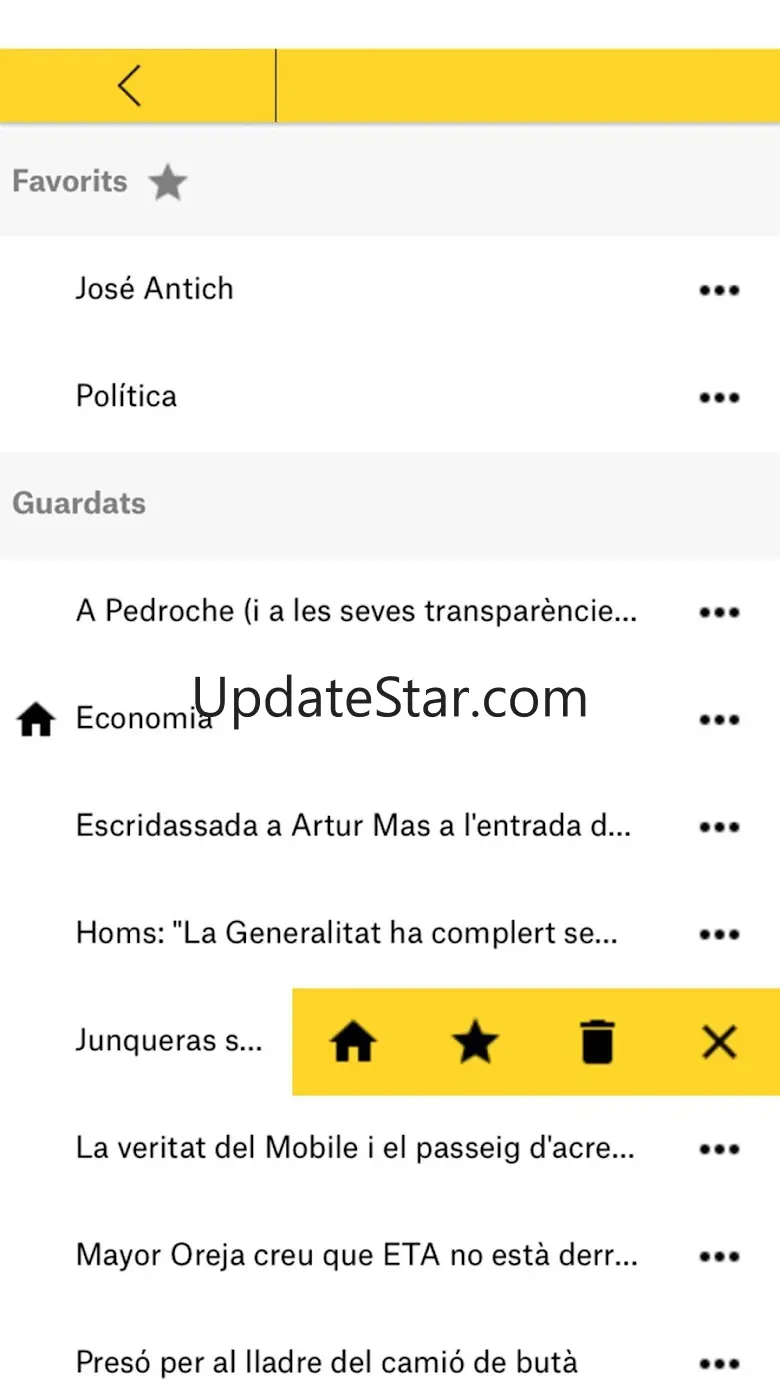Open options for José Antich
Screen dimensions: 780x1386
tap(719, 290)
